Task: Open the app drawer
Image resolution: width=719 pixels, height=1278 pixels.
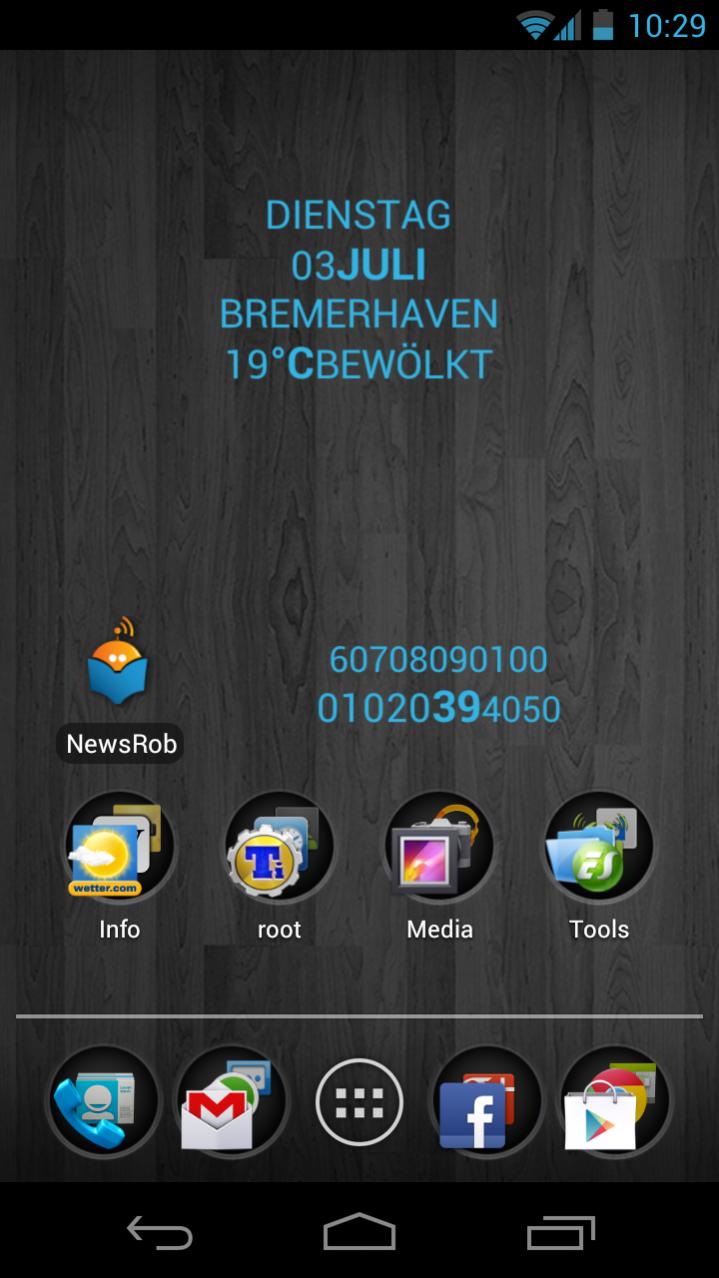Action: point(359,1103)
